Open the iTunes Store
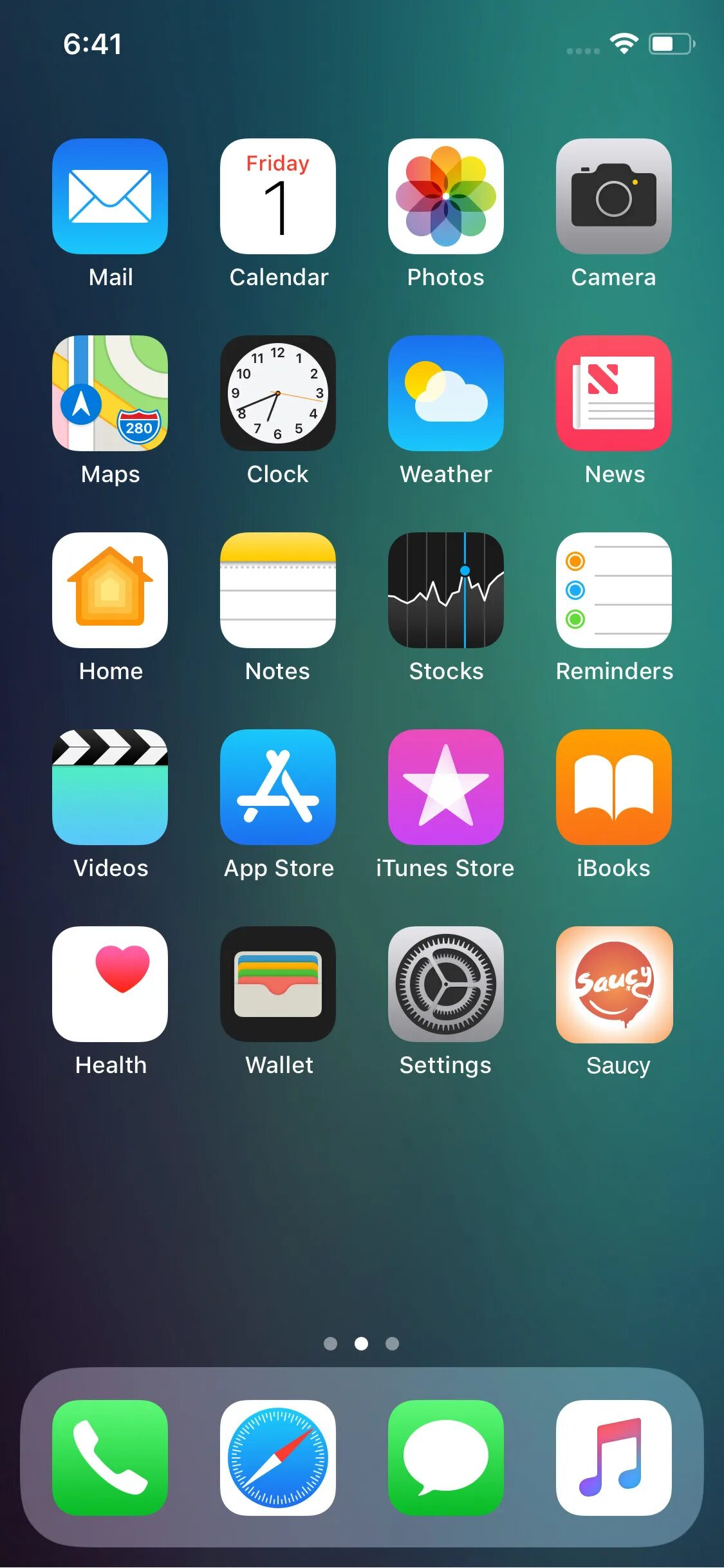Image resolution: width=724 pixels, height=1568 pixels. tap(446, 787)
